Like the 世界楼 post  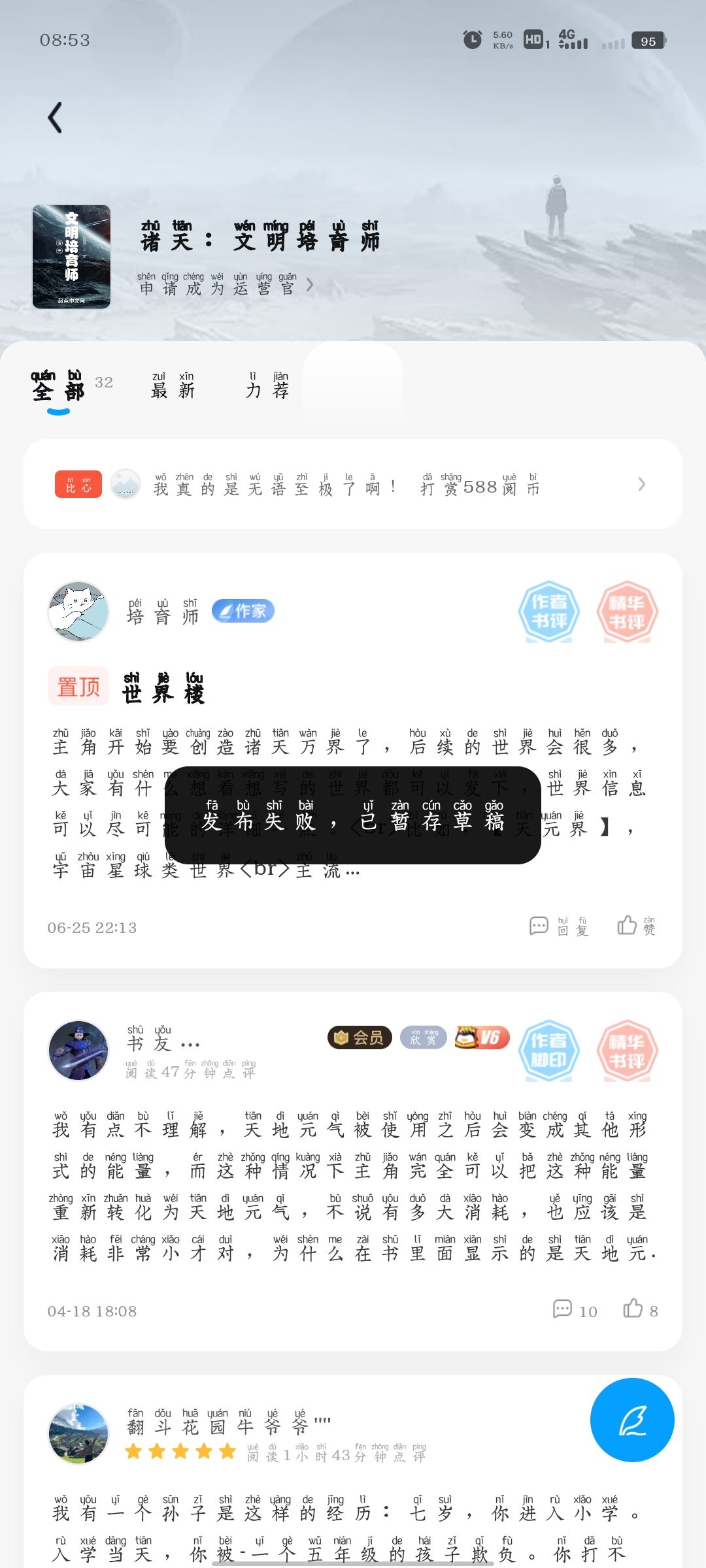[637, 926]
